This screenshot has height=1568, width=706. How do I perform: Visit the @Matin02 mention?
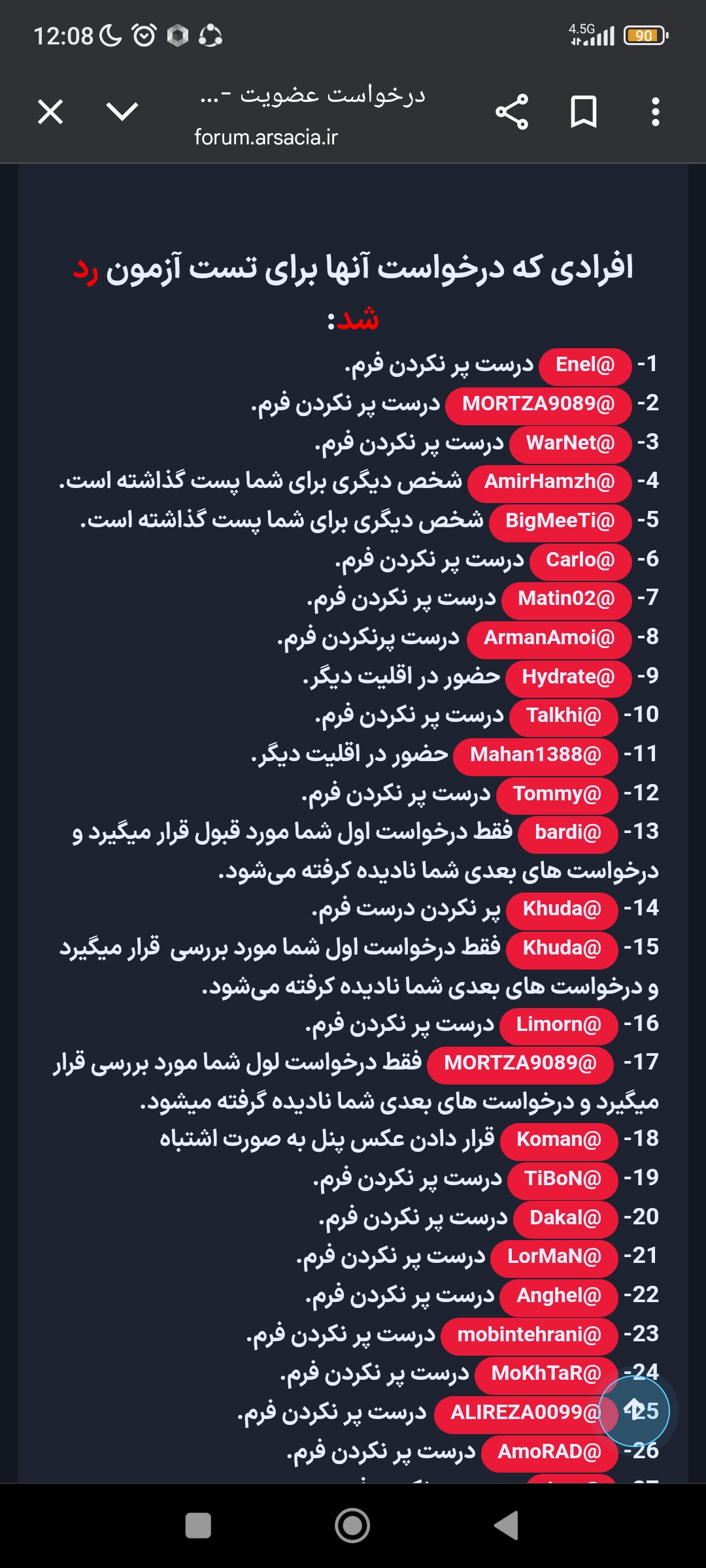tap(566, 599)
